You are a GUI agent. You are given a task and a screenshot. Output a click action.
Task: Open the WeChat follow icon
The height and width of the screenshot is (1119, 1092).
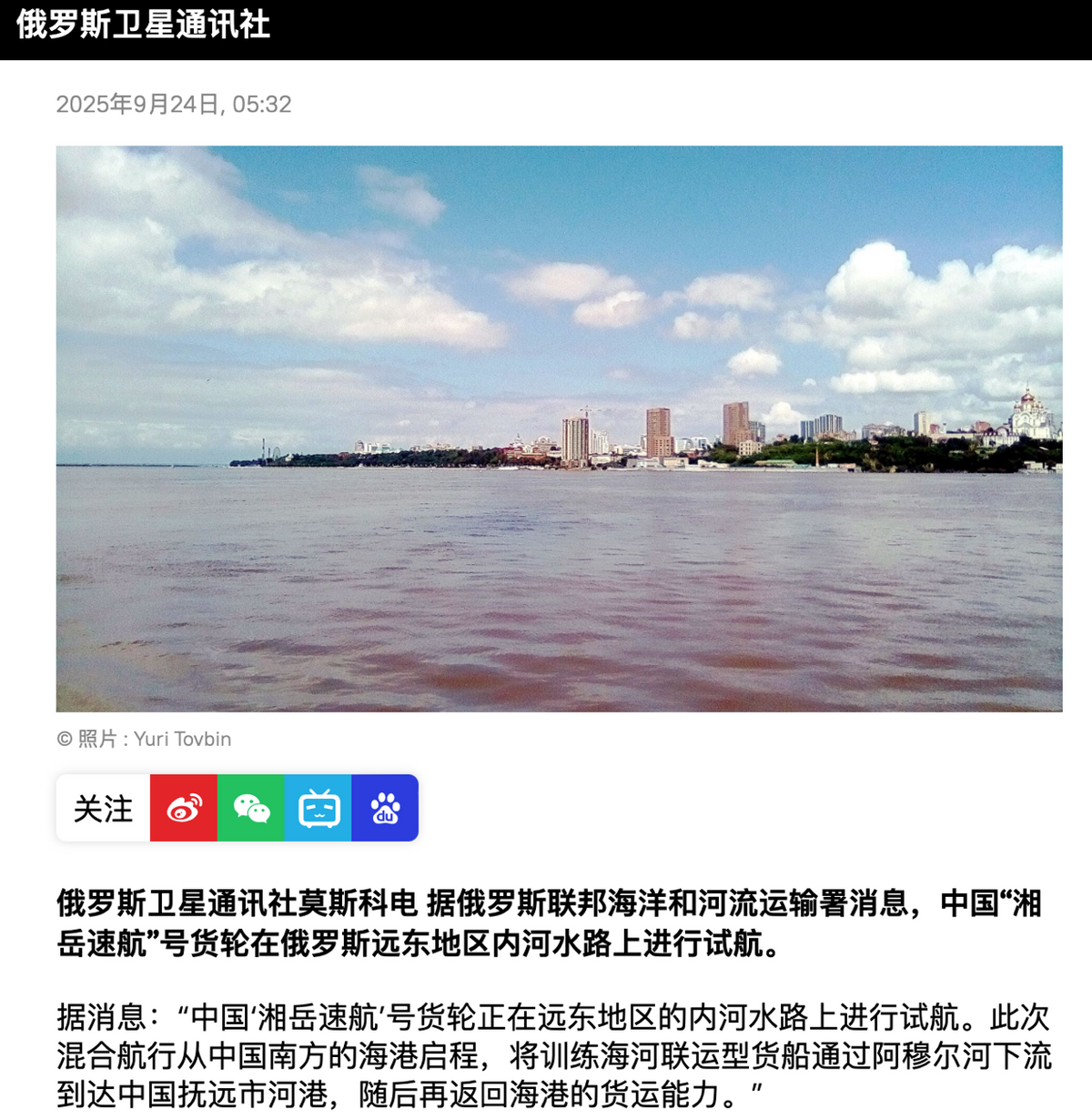tap(251, 808)
